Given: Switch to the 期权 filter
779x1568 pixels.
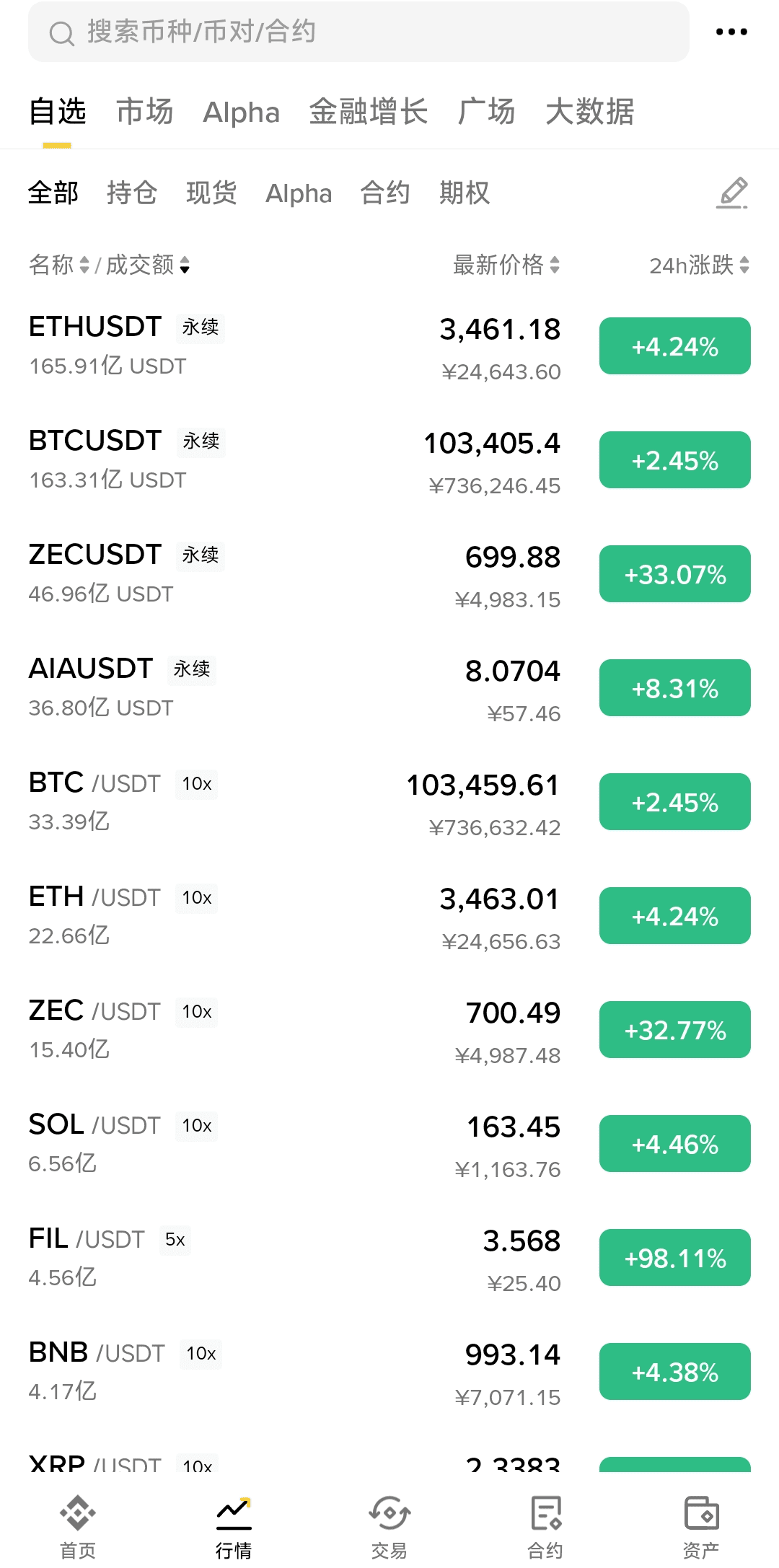Looking at the screenshot, I should 464,193.
